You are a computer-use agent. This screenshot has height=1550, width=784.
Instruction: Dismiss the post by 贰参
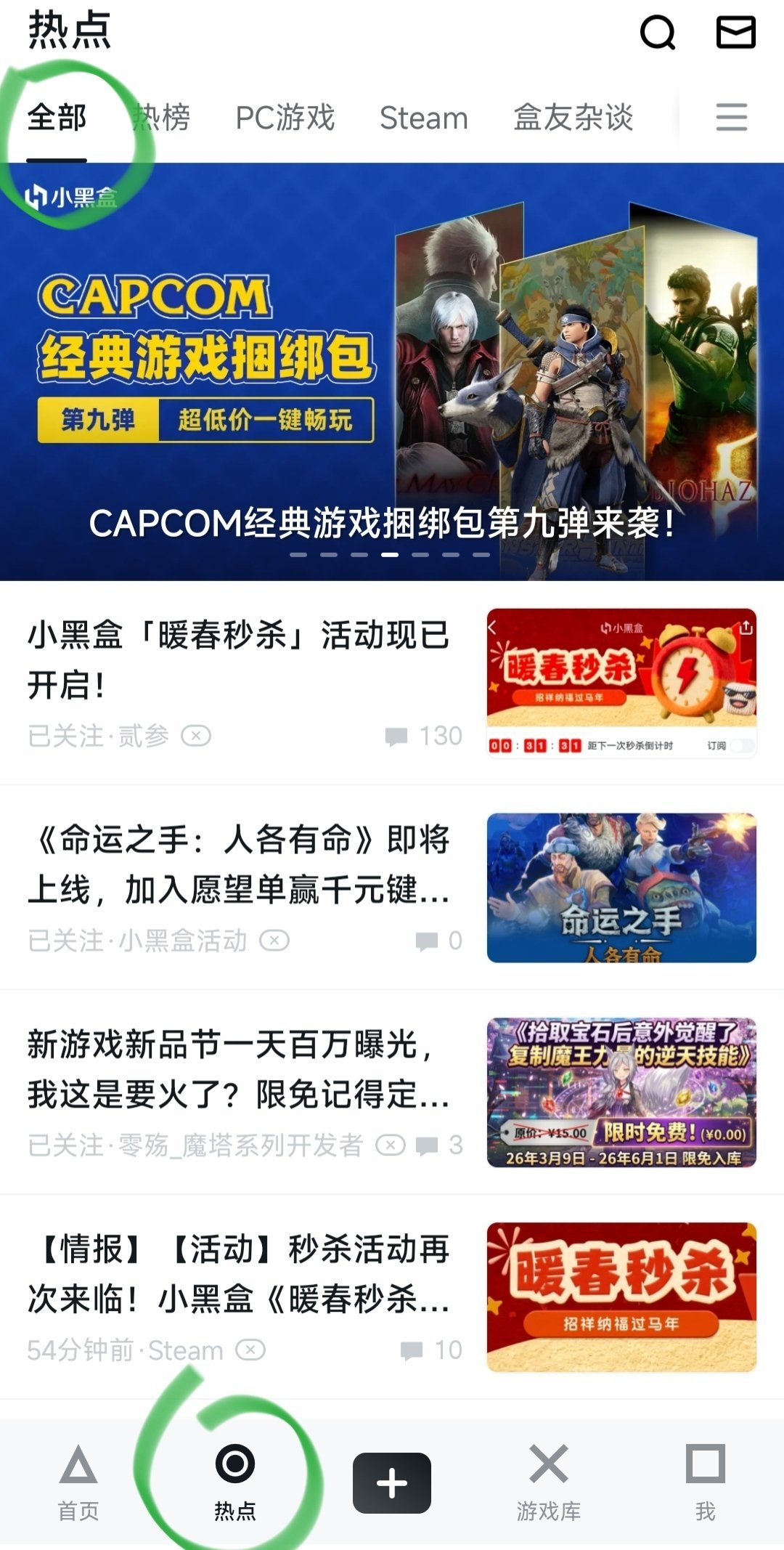click(196, 736)
